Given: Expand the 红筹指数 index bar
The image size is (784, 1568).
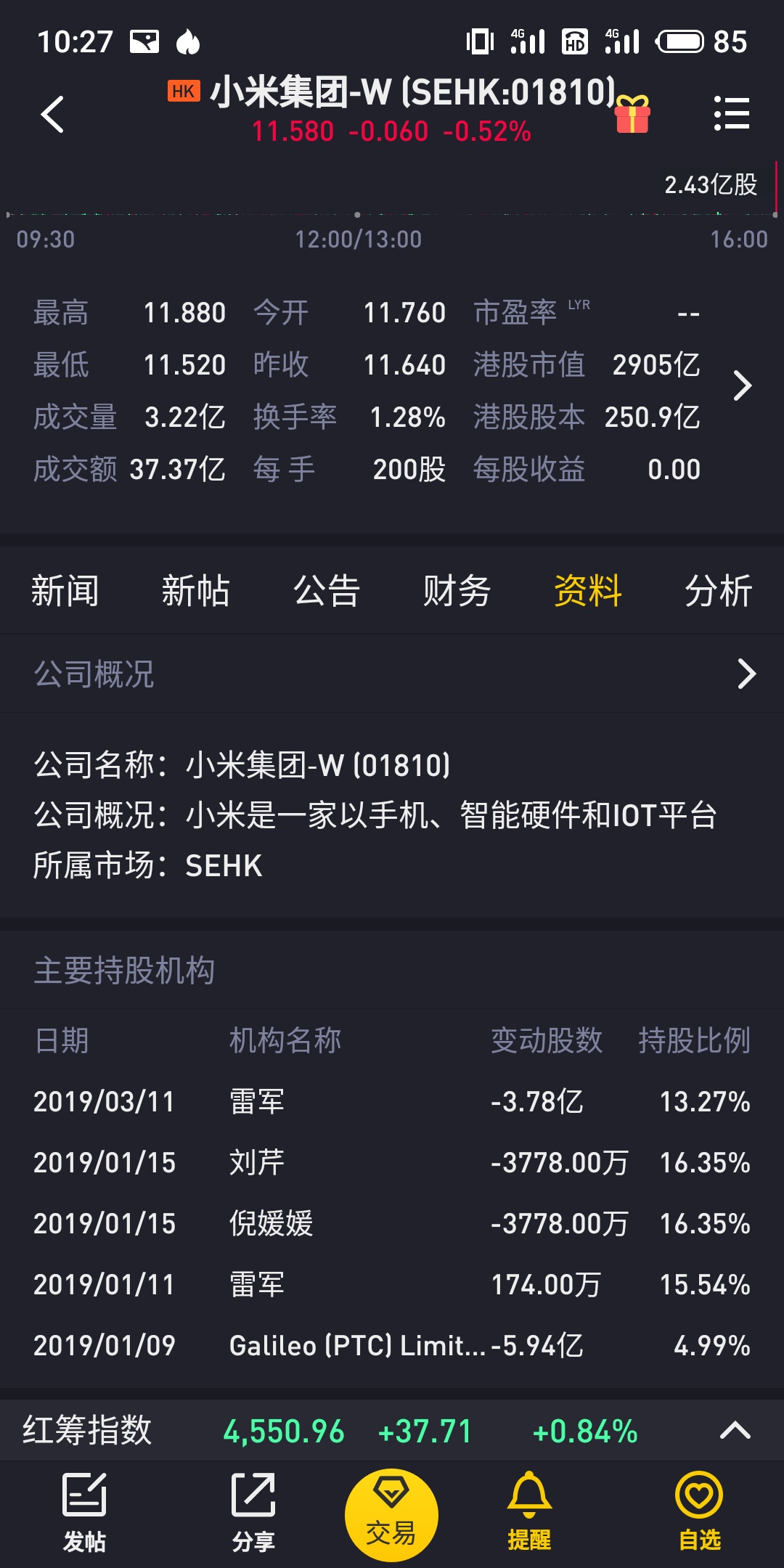Looking at the screenshot, I should pos(735,1431).
